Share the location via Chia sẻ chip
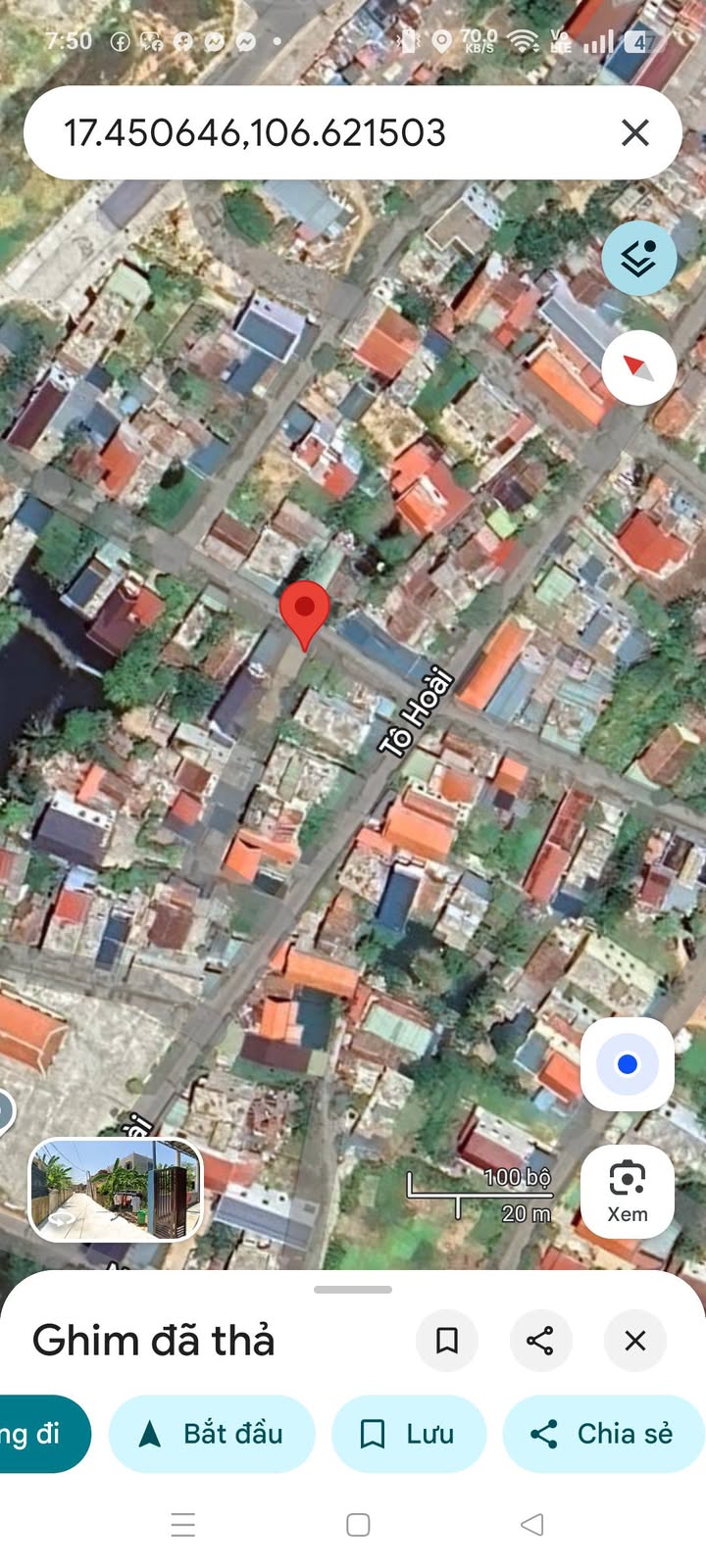Screen dimensions: 706x1568 (x=603, y=1434)
